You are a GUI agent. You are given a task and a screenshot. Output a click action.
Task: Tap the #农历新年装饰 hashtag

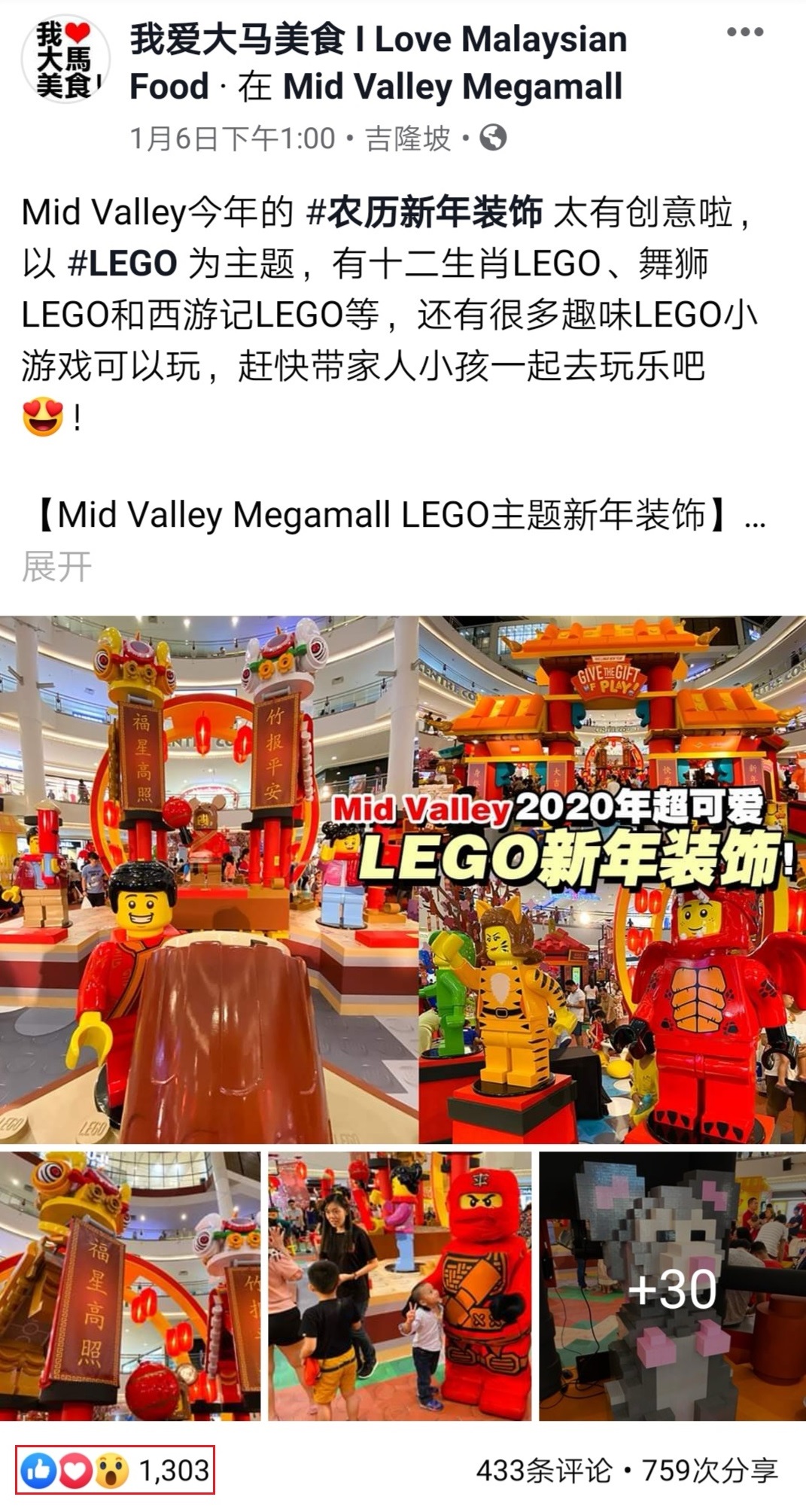[425, 213]
